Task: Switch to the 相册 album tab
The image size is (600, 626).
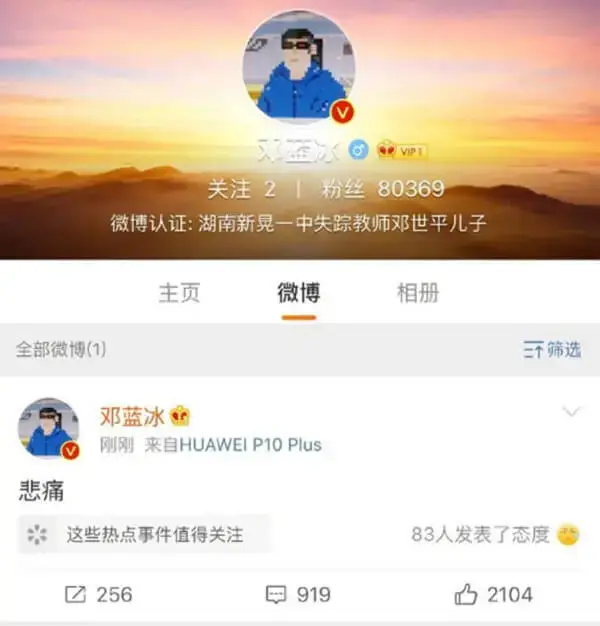Action: point(418,293)
